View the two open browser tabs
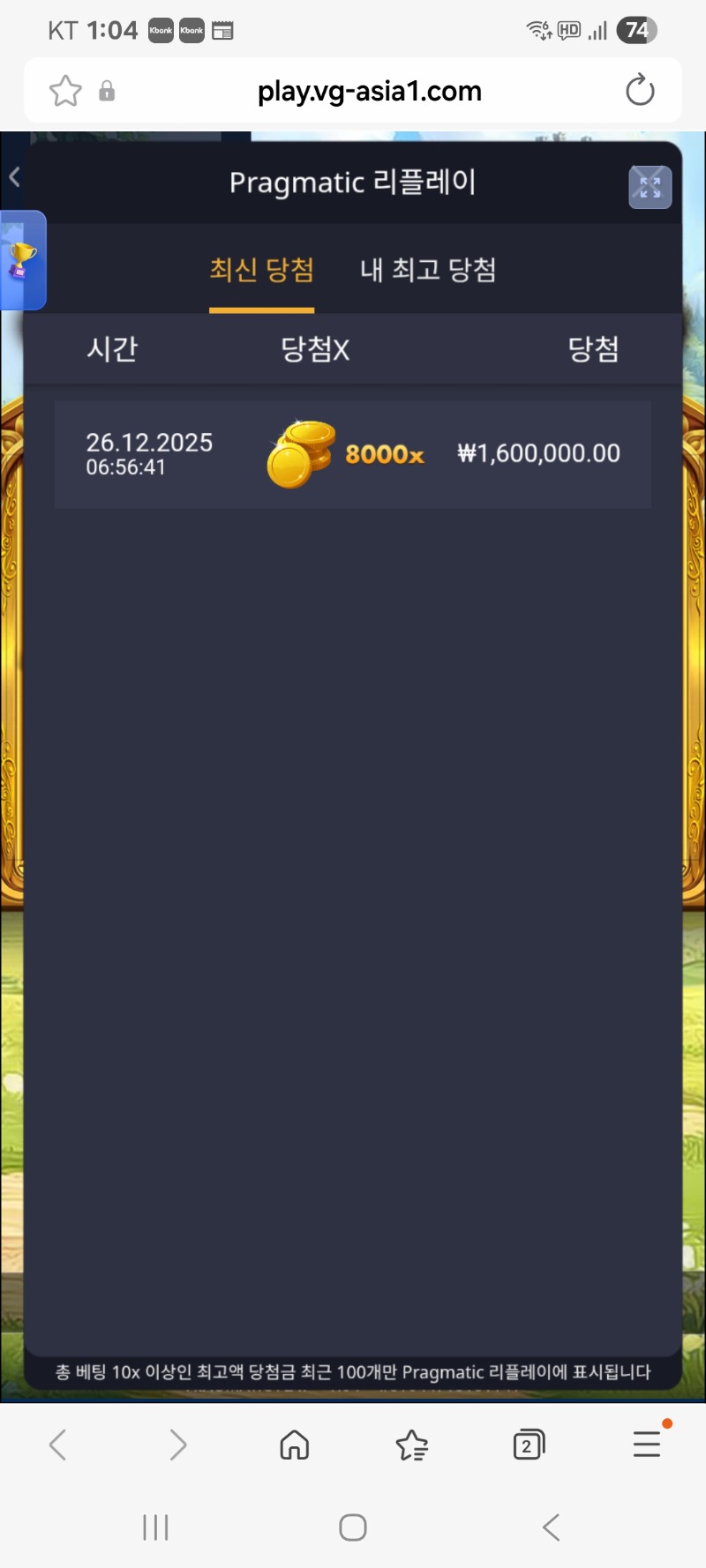Image resolution: width=706 pixels, height=1568 pixels. (528, 1445)
